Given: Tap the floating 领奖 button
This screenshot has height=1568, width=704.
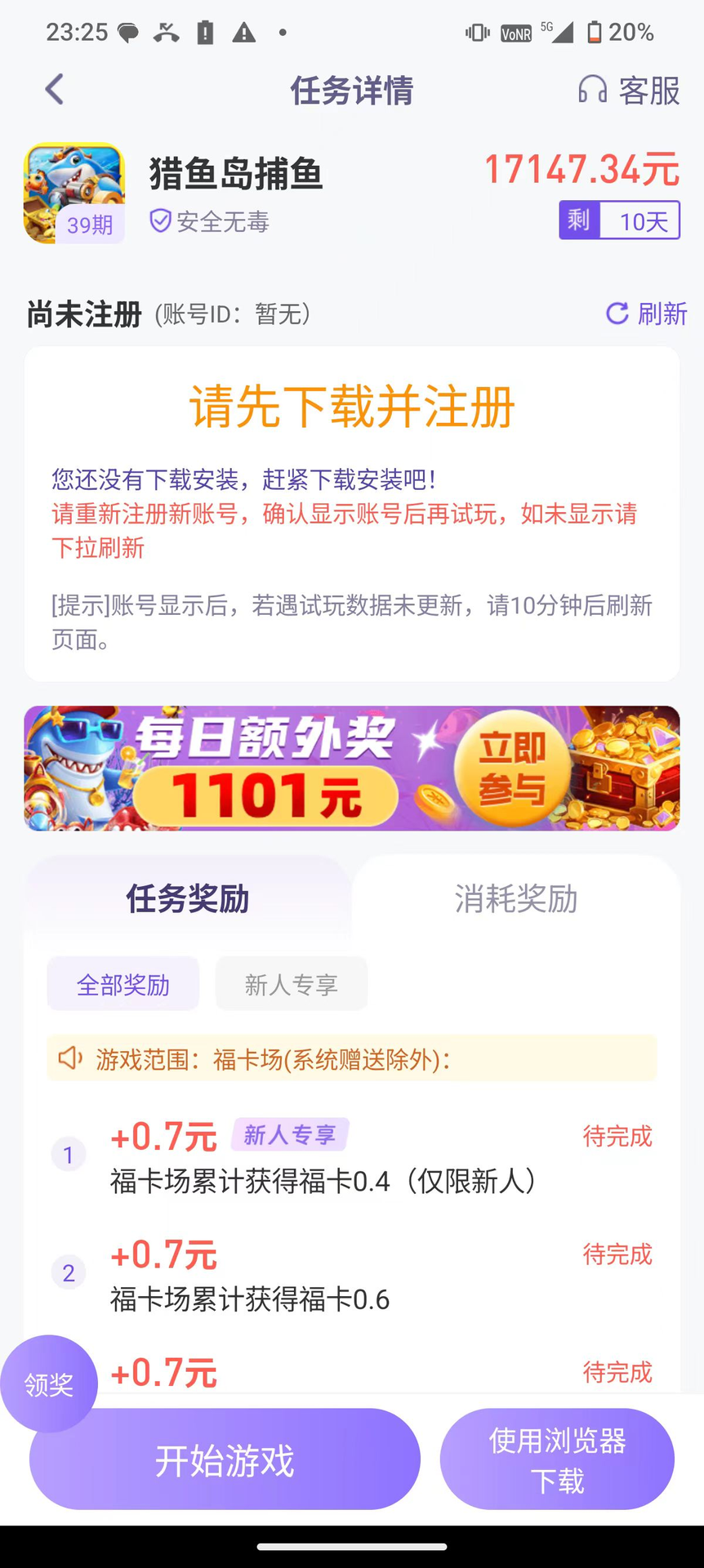Looking at the screenshot, I should [49, 1383].
